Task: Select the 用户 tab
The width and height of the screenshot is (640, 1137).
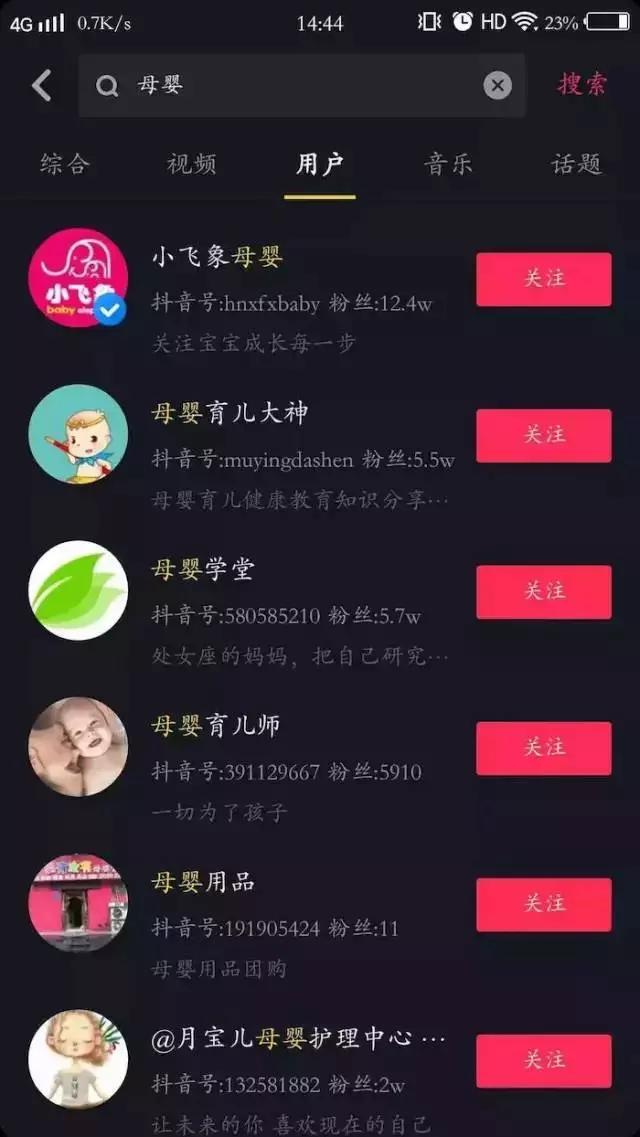Action: pos(320,164)
